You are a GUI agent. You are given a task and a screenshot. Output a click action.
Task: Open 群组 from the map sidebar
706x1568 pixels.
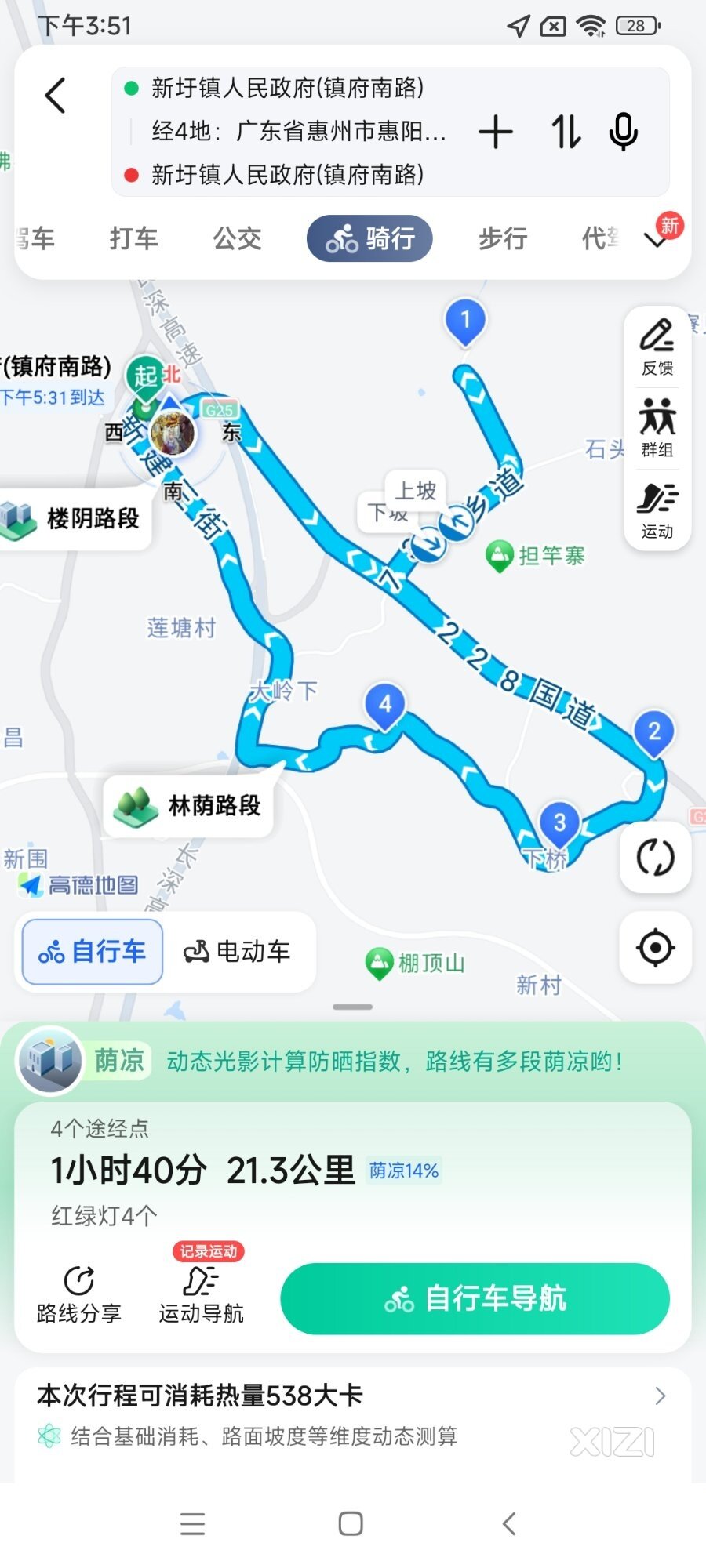(x=657, y=428)
